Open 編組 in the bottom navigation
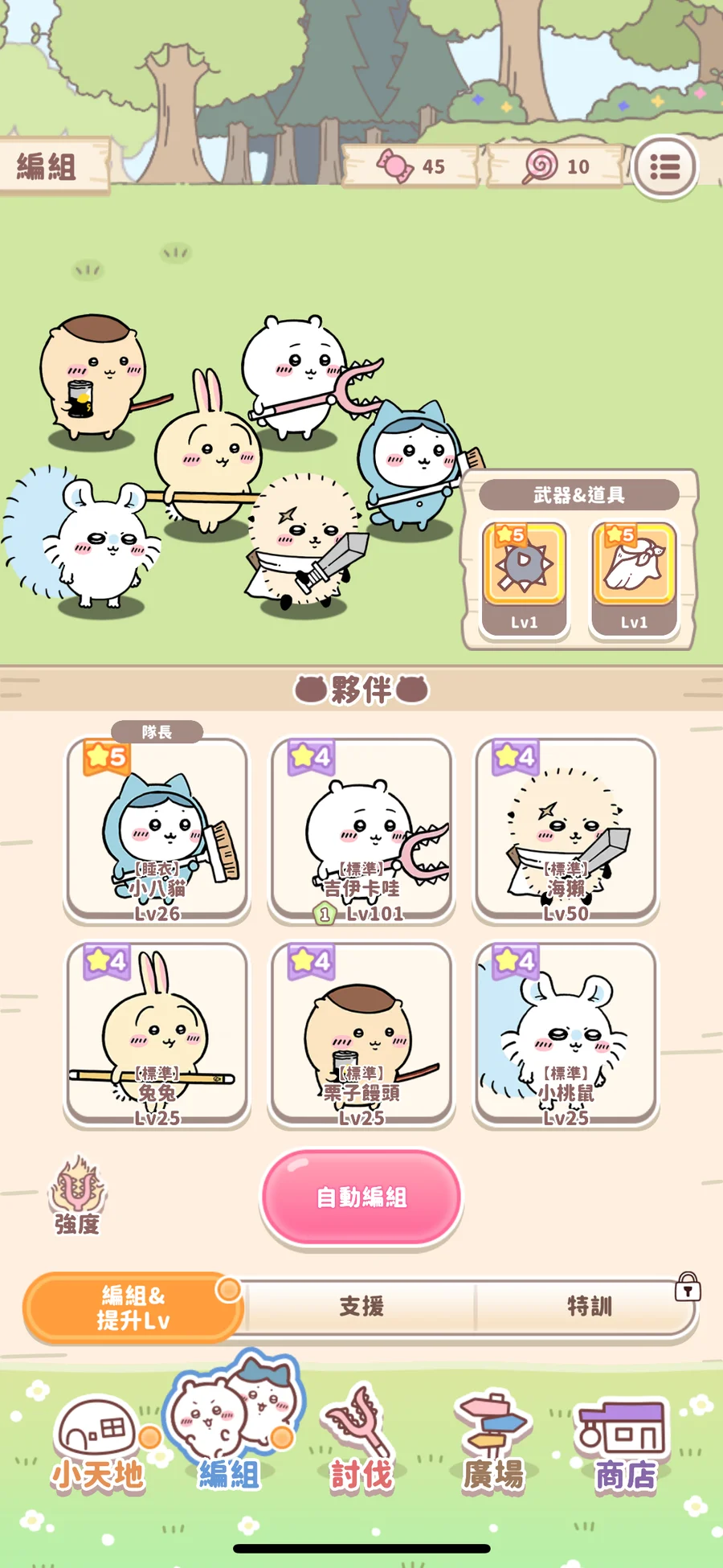This screenshot has width=723, height=1568. [231, 1435]
